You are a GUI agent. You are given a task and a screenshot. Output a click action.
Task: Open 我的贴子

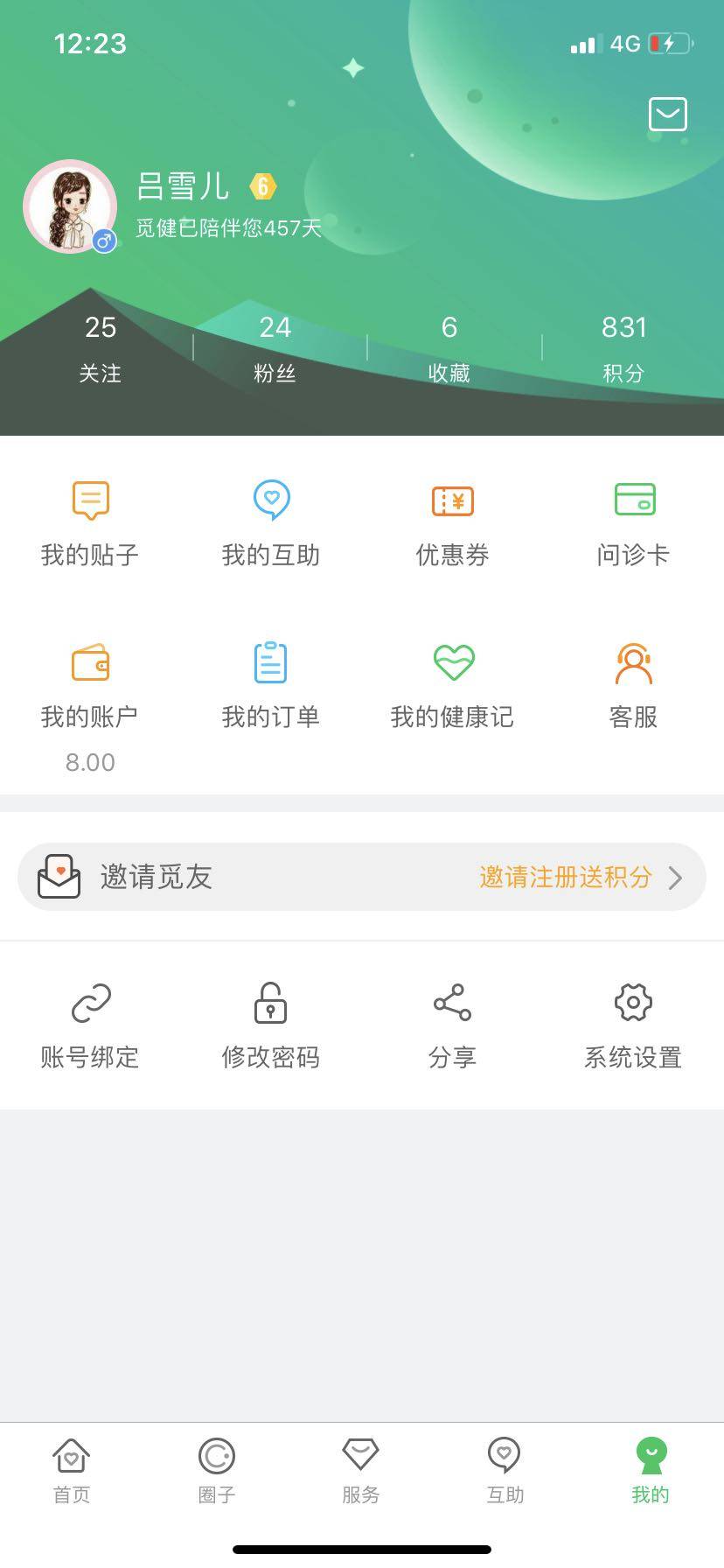click(90, 522)
